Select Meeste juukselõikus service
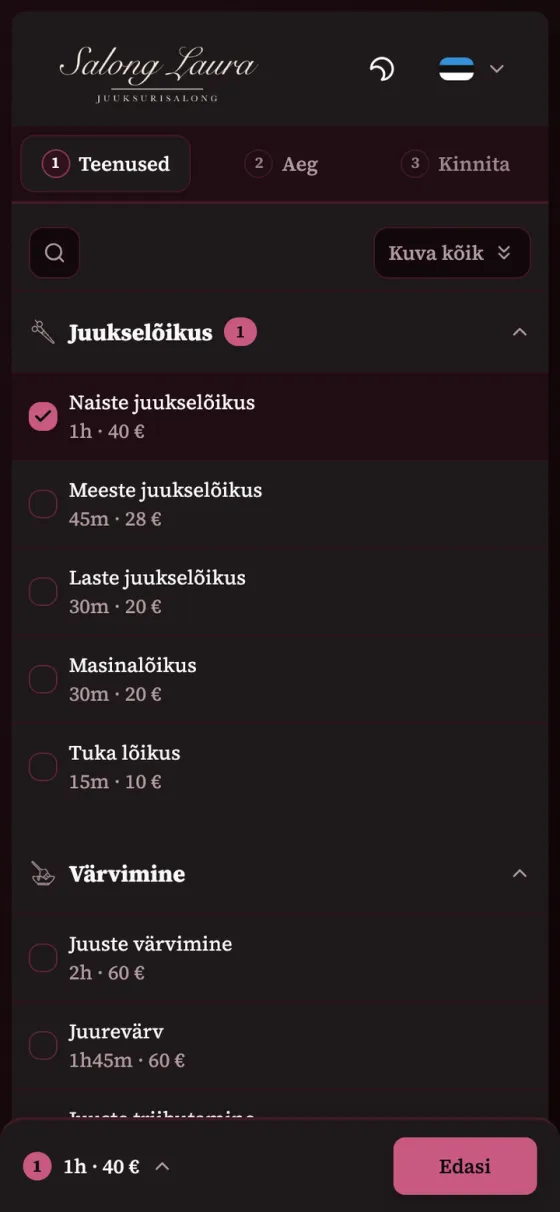 pos(280,504)
